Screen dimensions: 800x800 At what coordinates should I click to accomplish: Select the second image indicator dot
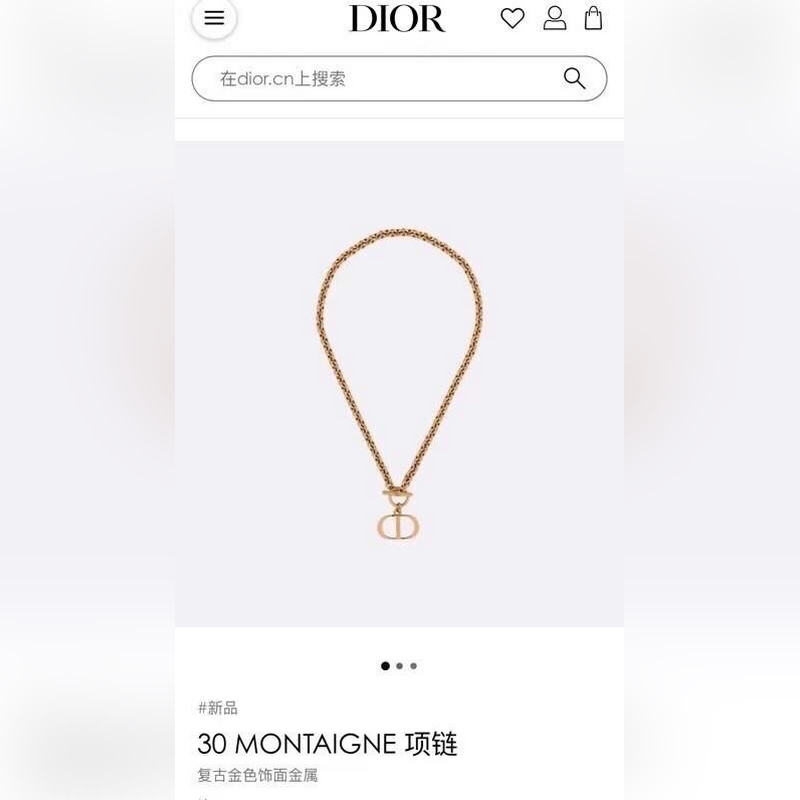[x=399, y=666]
